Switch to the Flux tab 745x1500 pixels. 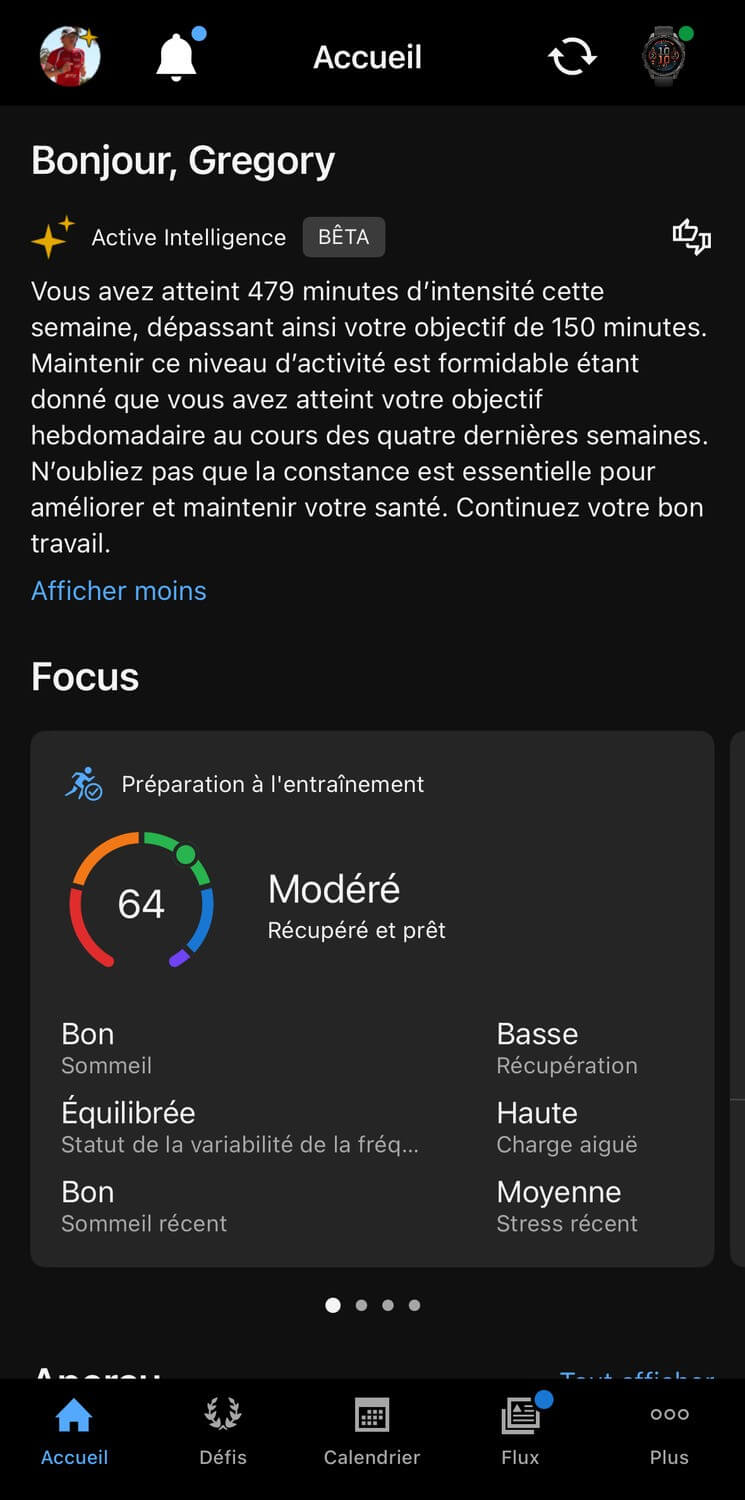(521, 1431)
